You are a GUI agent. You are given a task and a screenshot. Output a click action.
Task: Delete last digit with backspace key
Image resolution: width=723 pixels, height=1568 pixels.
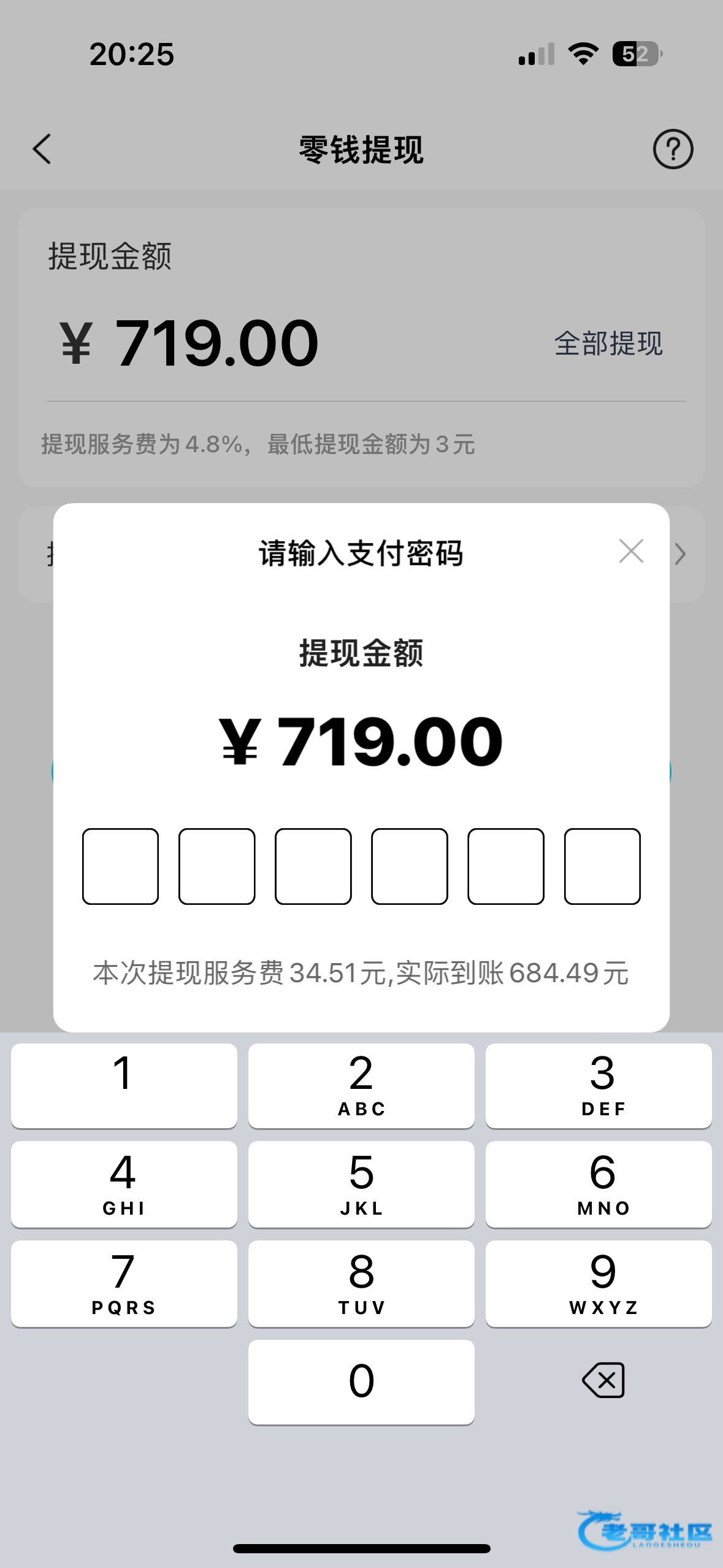[603, 1380]
